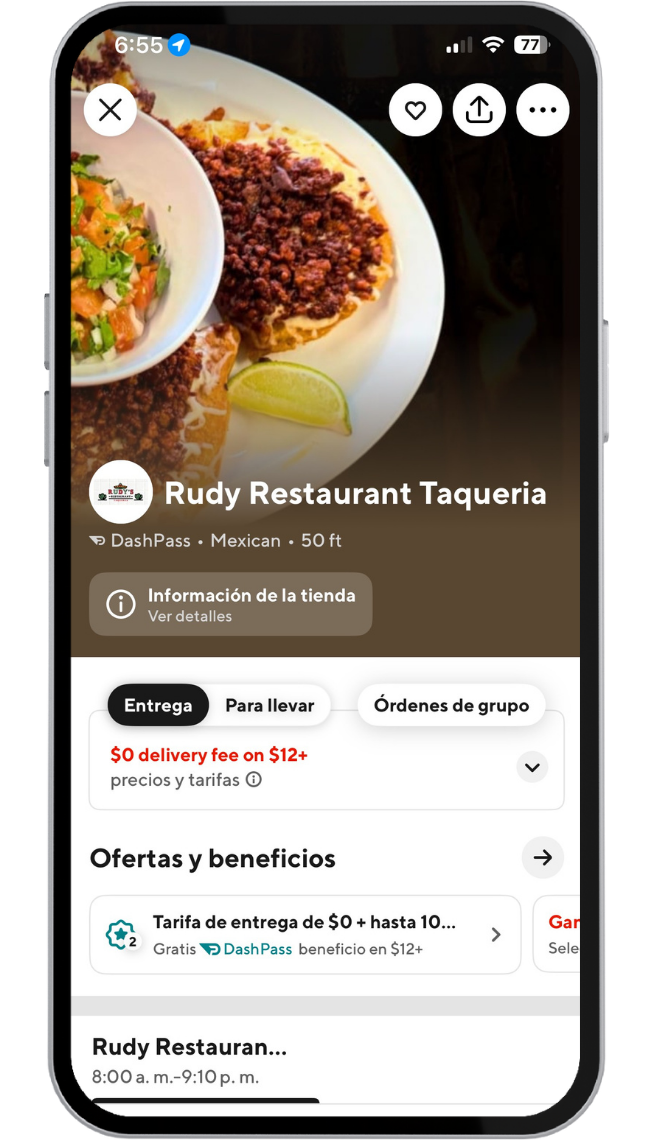The image size is (654, 1140).
Task: Open the Tarifa de entrega de $0 offer
Action: click(x=305, y=935)
